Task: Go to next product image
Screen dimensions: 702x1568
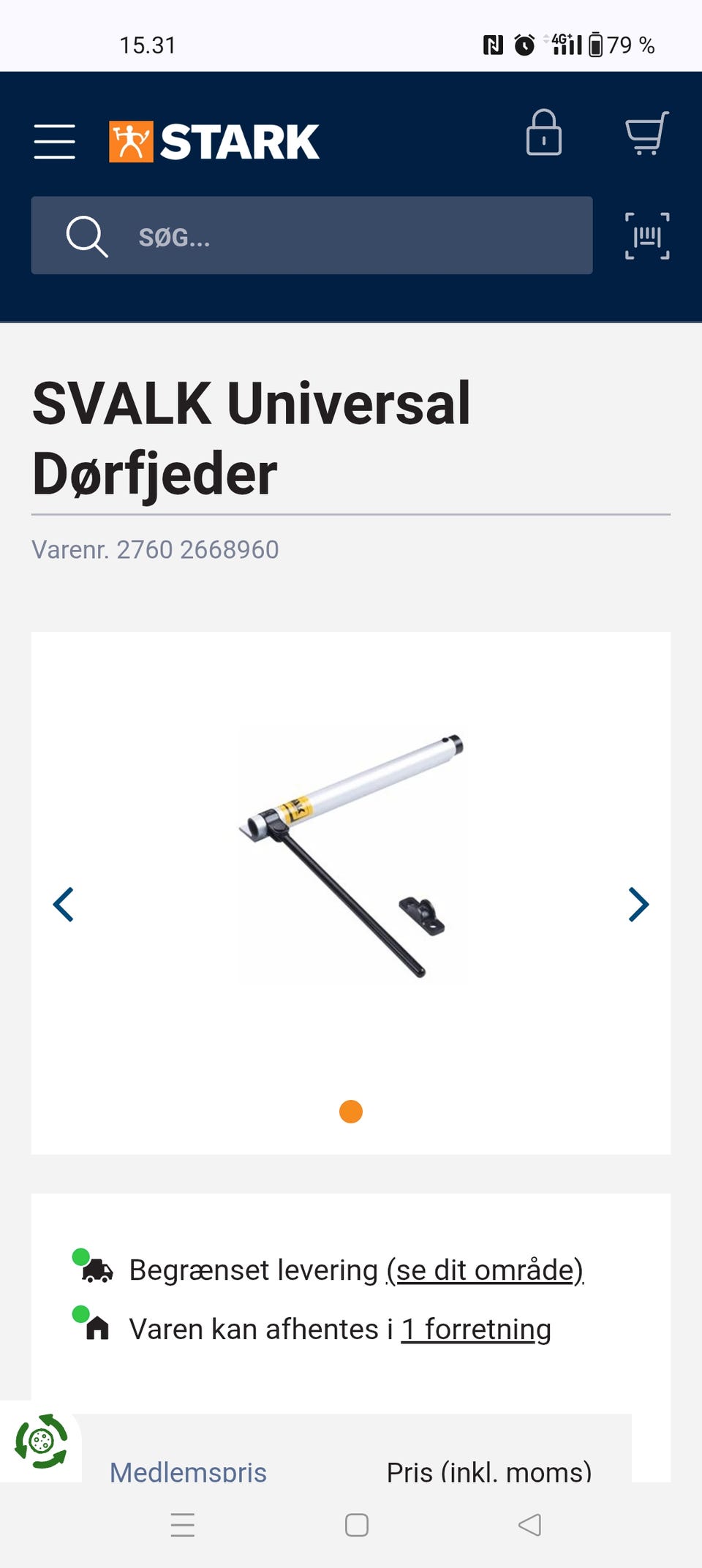Action: [638, 905]
